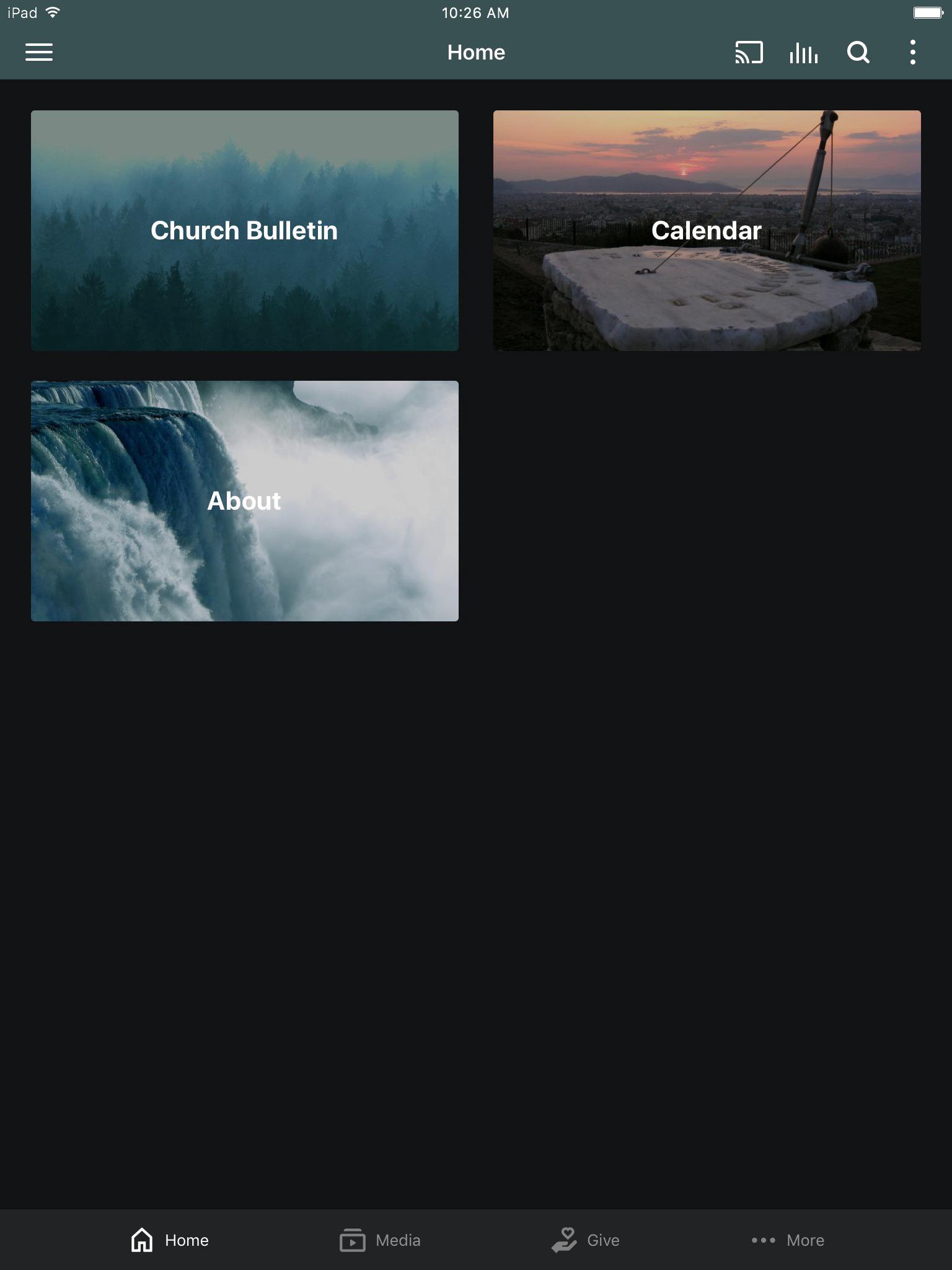This screenshot has width=952, height=1270.
Task: Switch to the Media tab
Action: pos(380,1240)
